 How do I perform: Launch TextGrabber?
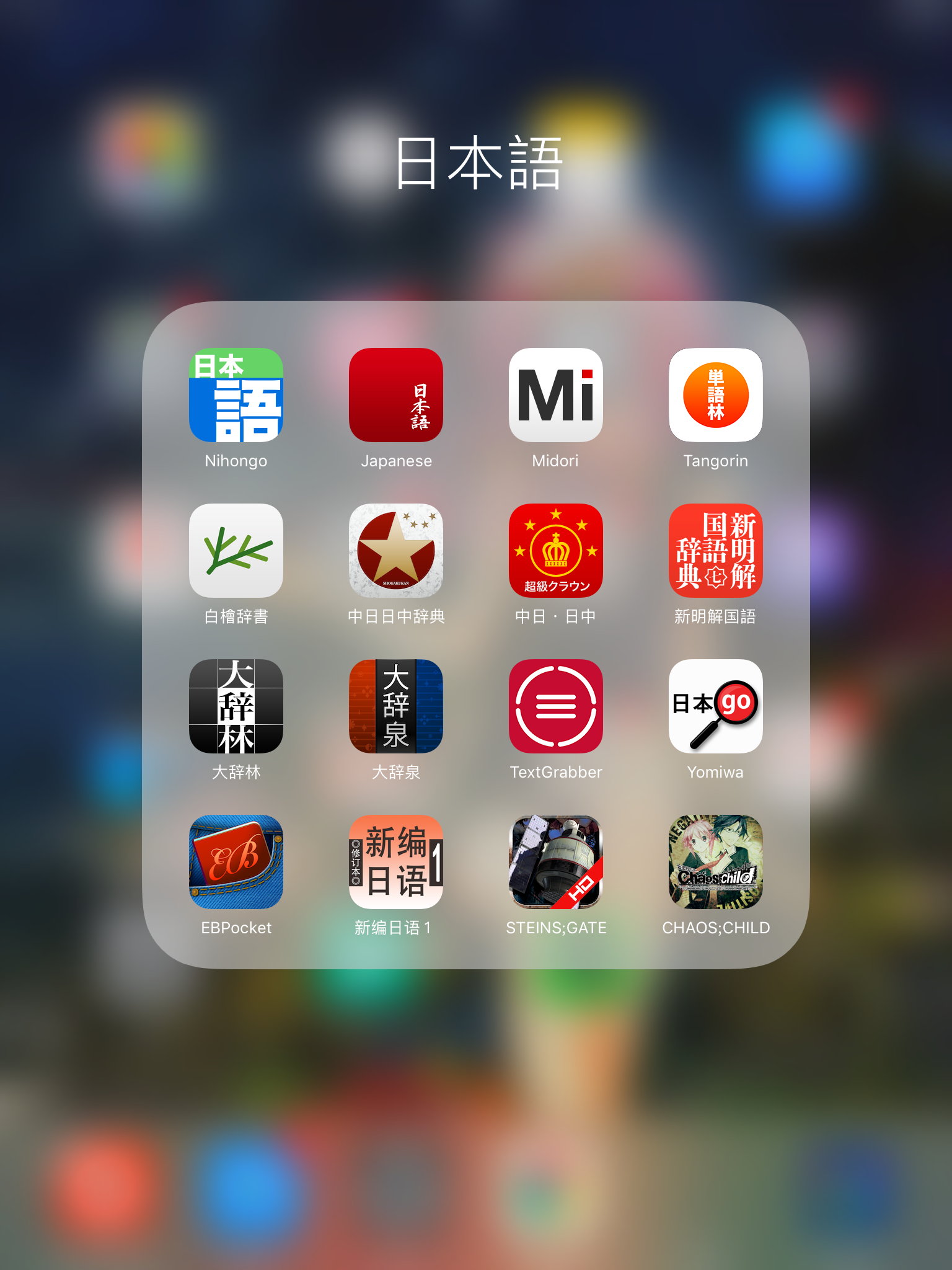point(556,706)
